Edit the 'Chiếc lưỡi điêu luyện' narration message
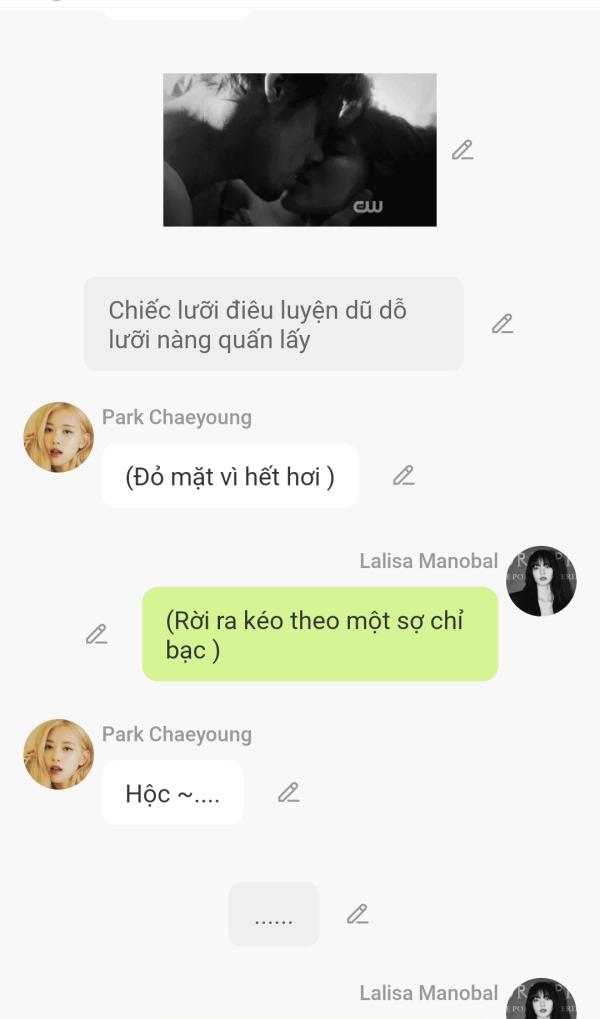 [x=502, y=324]
